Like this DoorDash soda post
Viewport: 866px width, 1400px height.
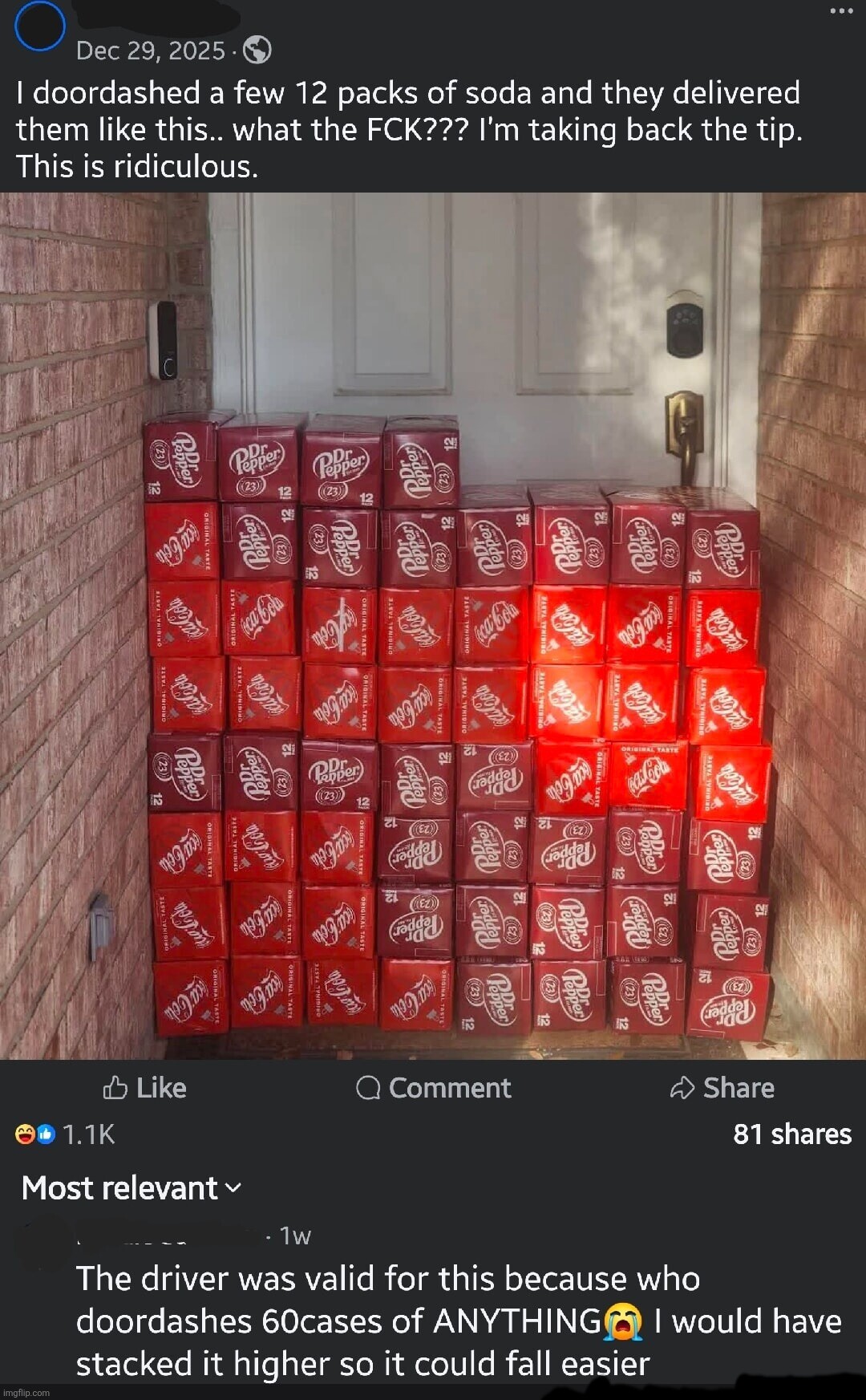pyautogui.click(x=145, y=1088)
